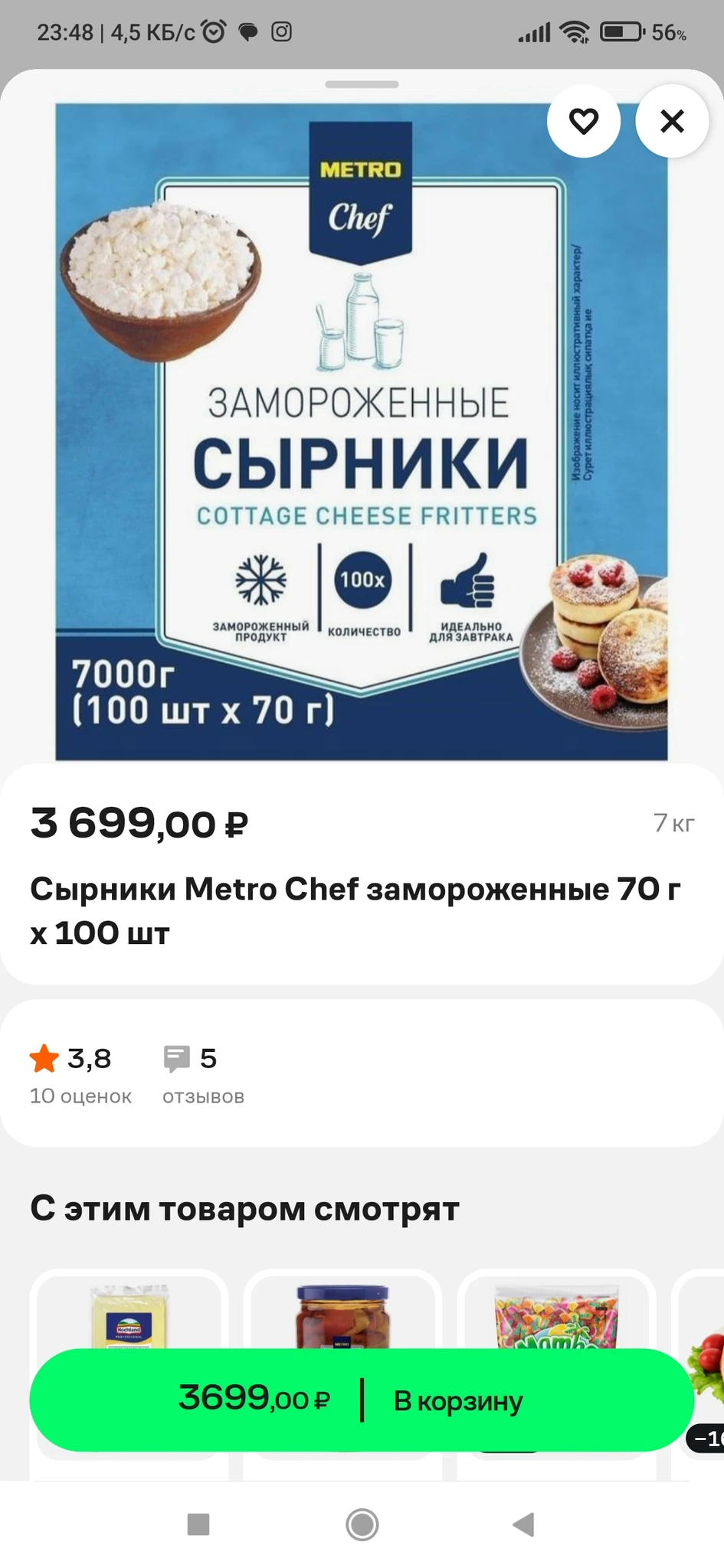
Task: Open the 10 оценок rating details
Action: [80, 1074]
